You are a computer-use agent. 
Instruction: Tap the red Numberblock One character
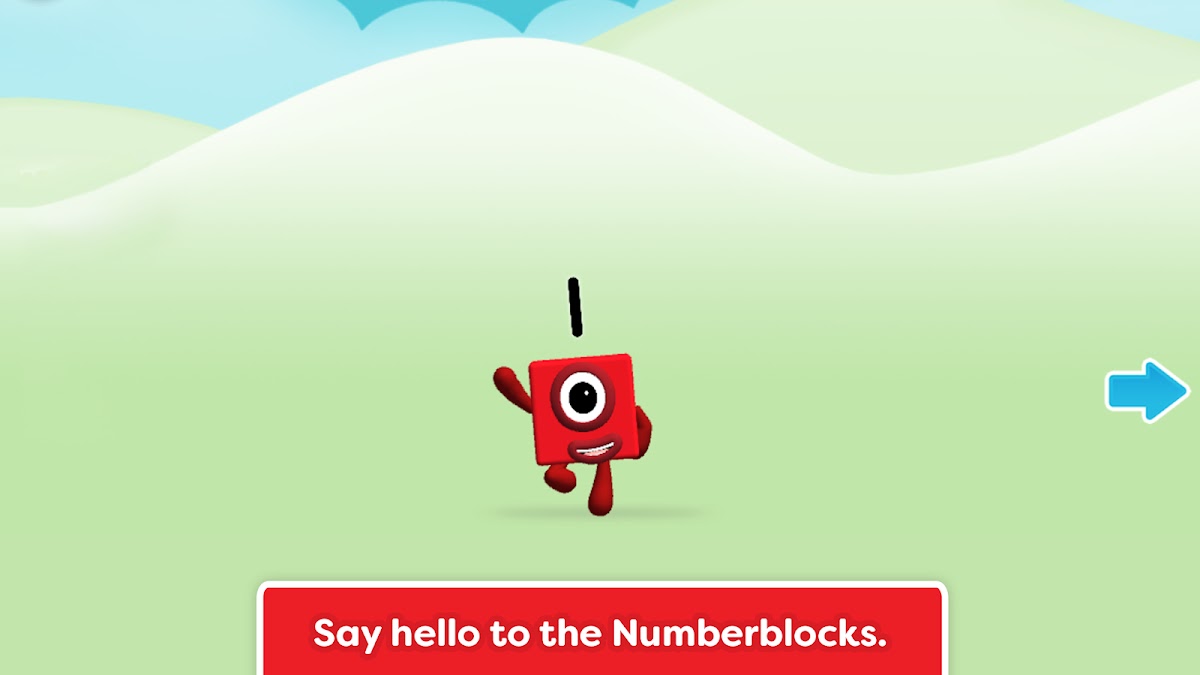pyautogui.click(x=582, y=410)
